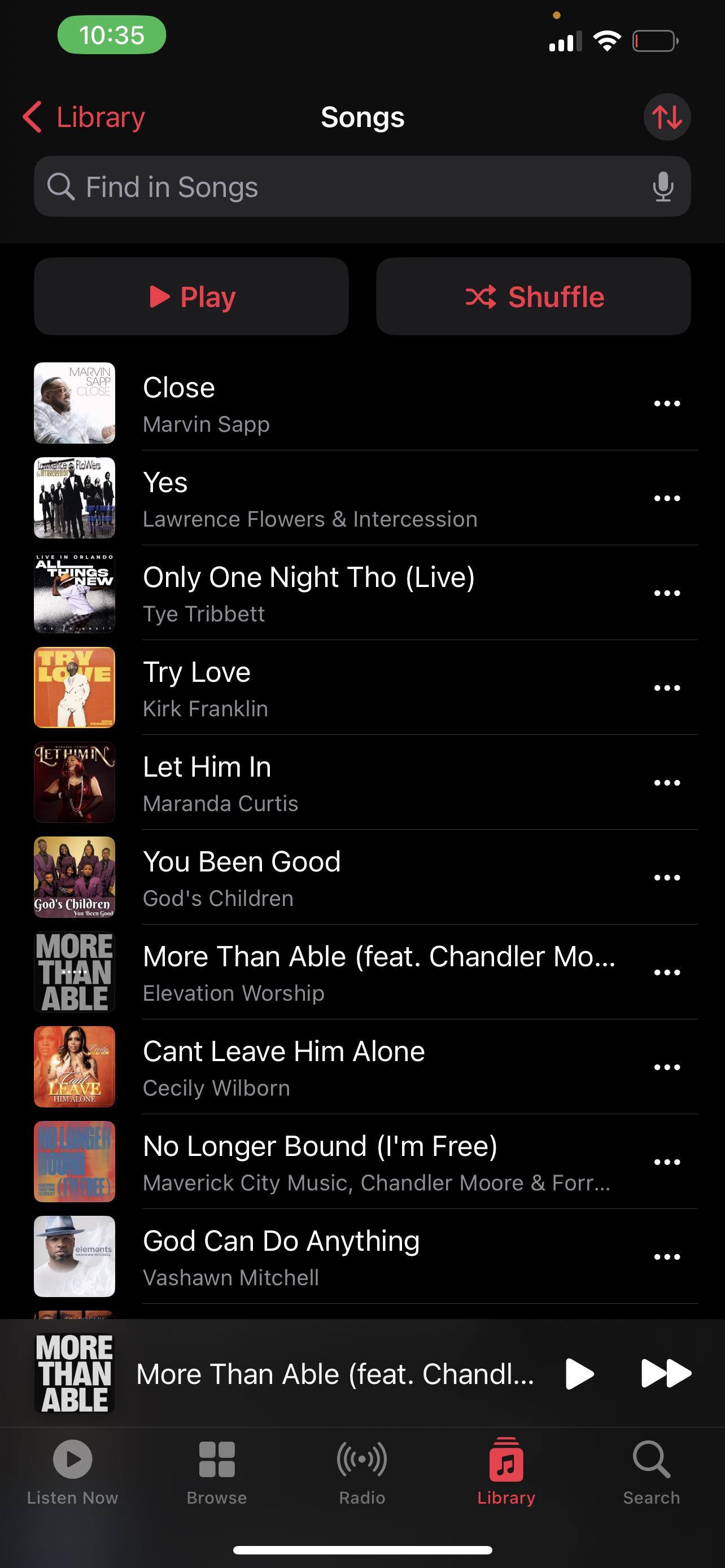Image resolution: width=725 pixels, height=1568 pixels.
Task: Choose Cant Leave Him Alone song
Action: tap(365, 1067)
